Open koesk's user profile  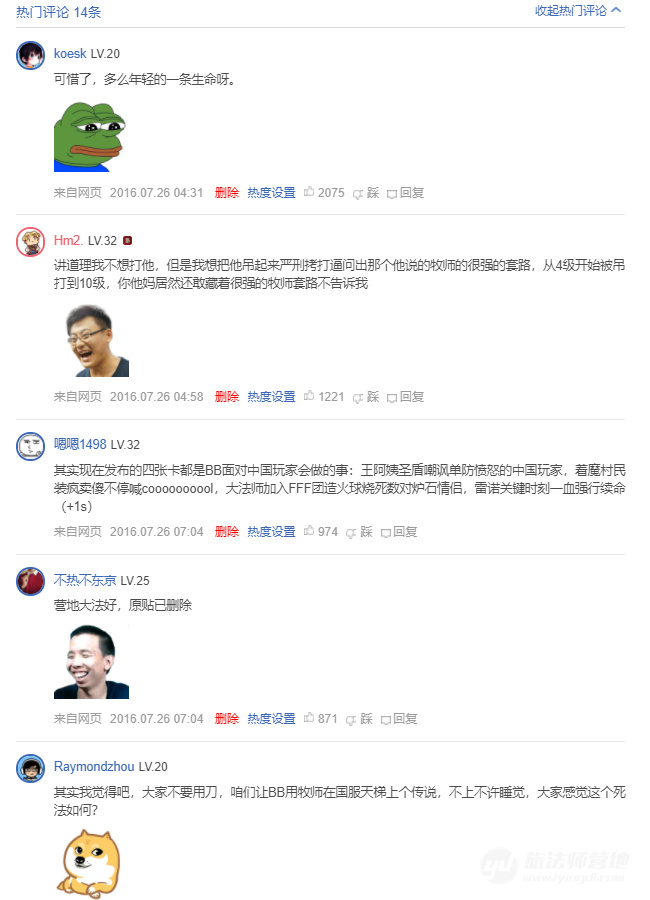point(70,53)
